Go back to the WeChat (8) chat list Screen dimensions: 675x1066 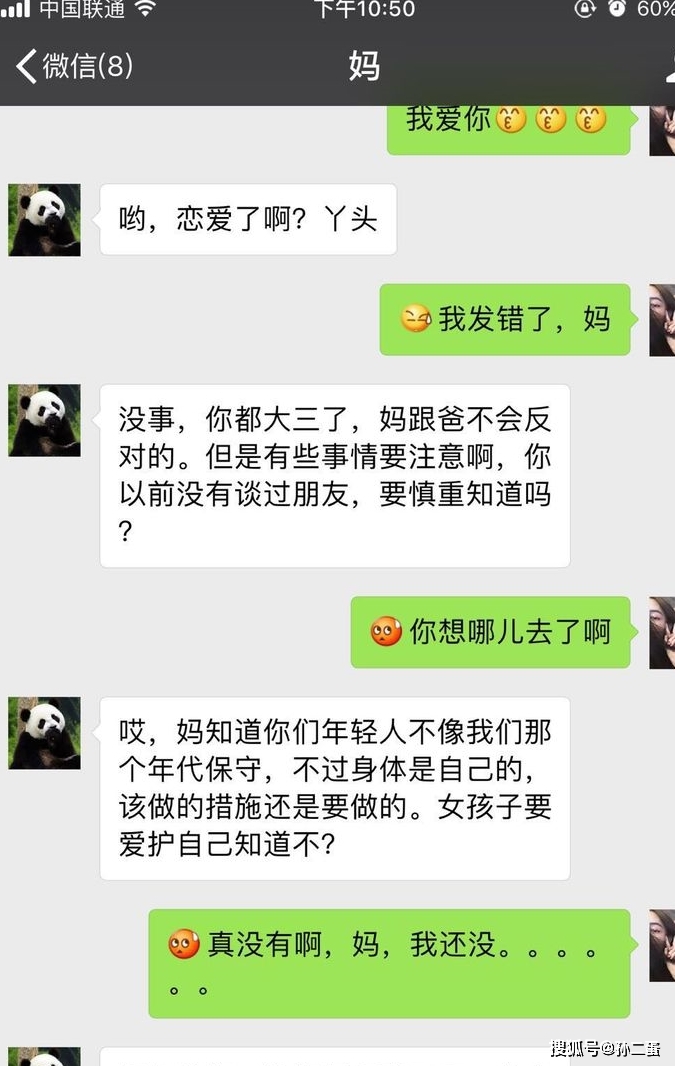[x=72, y=66]
